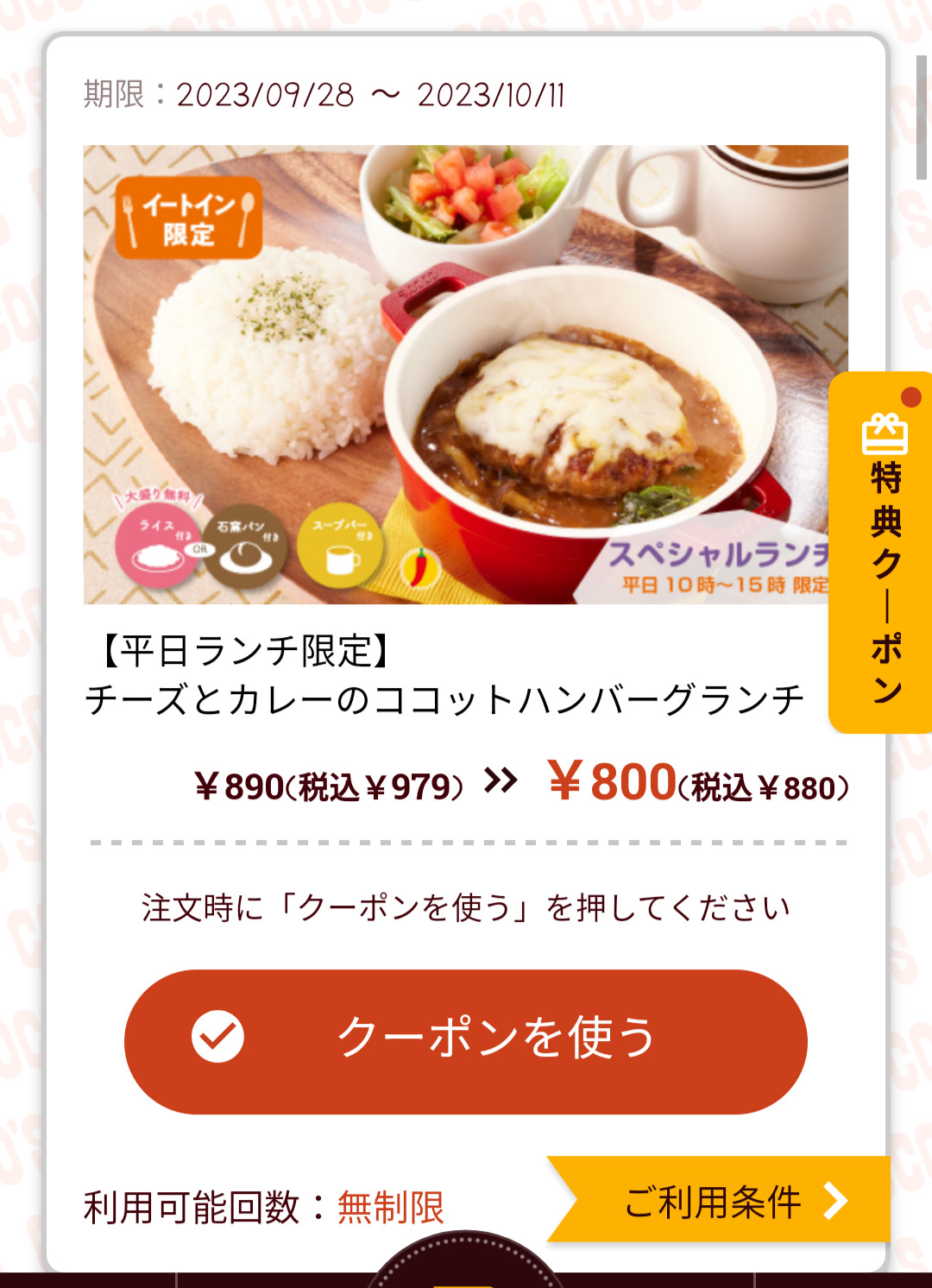Tap the クーポンを使う button

(466, 1041)
